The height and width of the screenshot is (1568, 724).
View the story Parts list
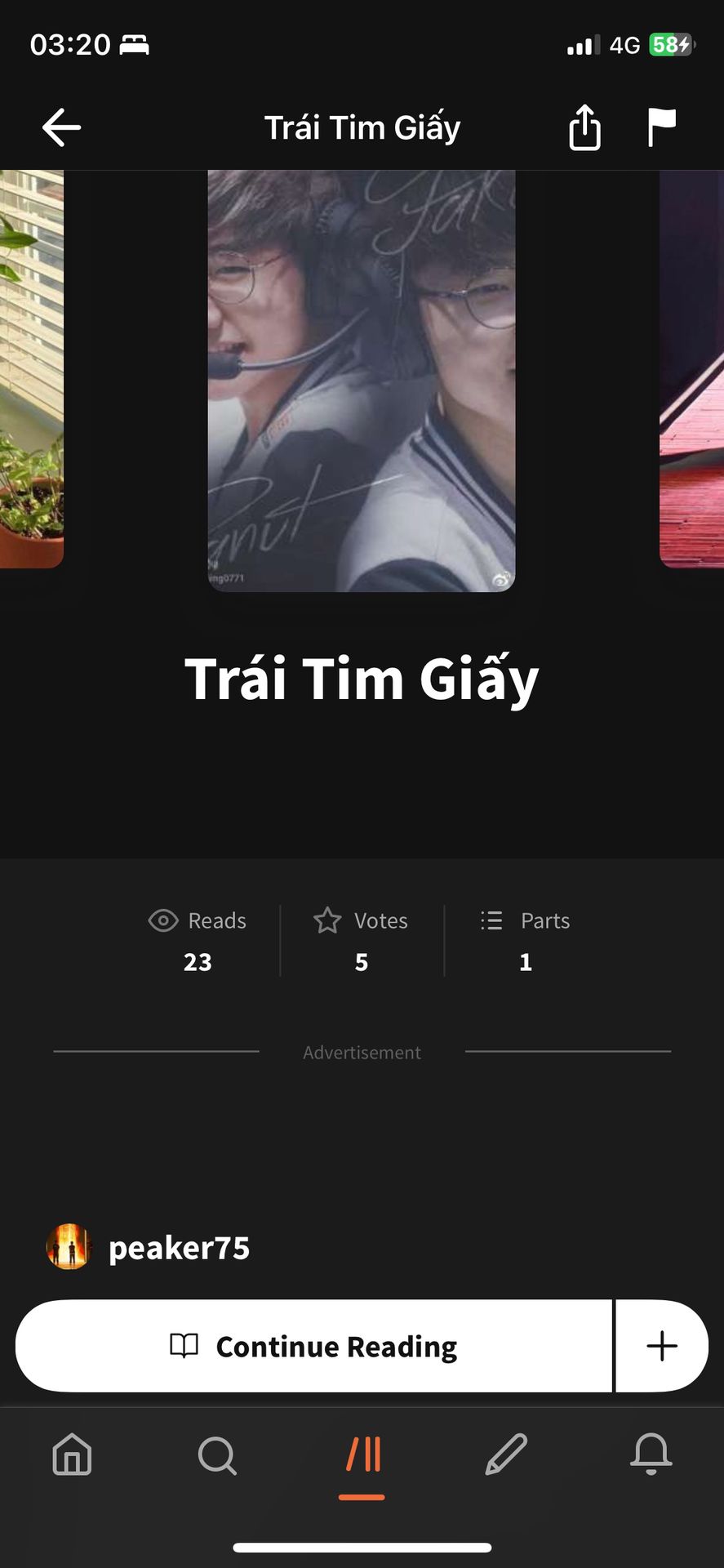point(526,940)
